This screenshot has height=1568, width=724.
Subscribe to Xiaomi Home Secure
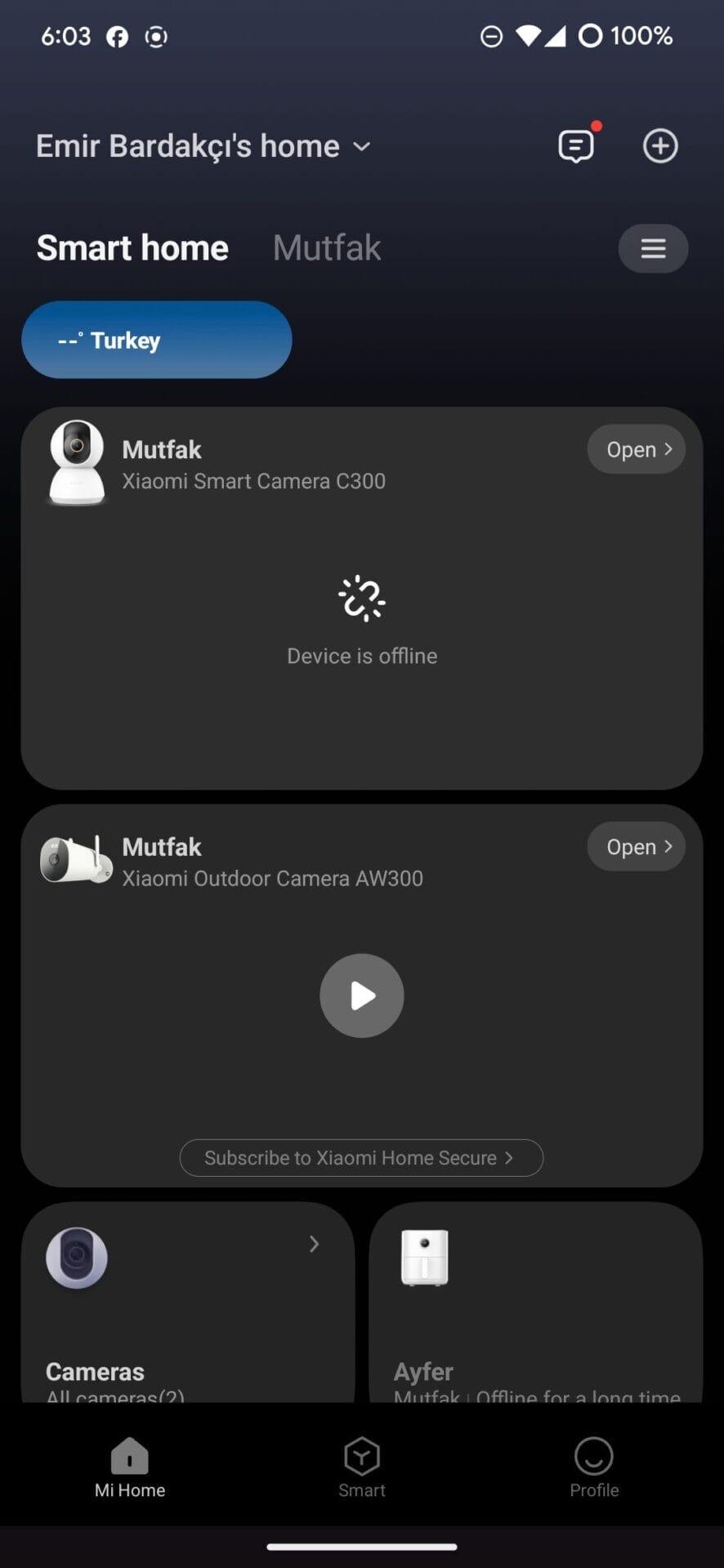pos(361,1158)
